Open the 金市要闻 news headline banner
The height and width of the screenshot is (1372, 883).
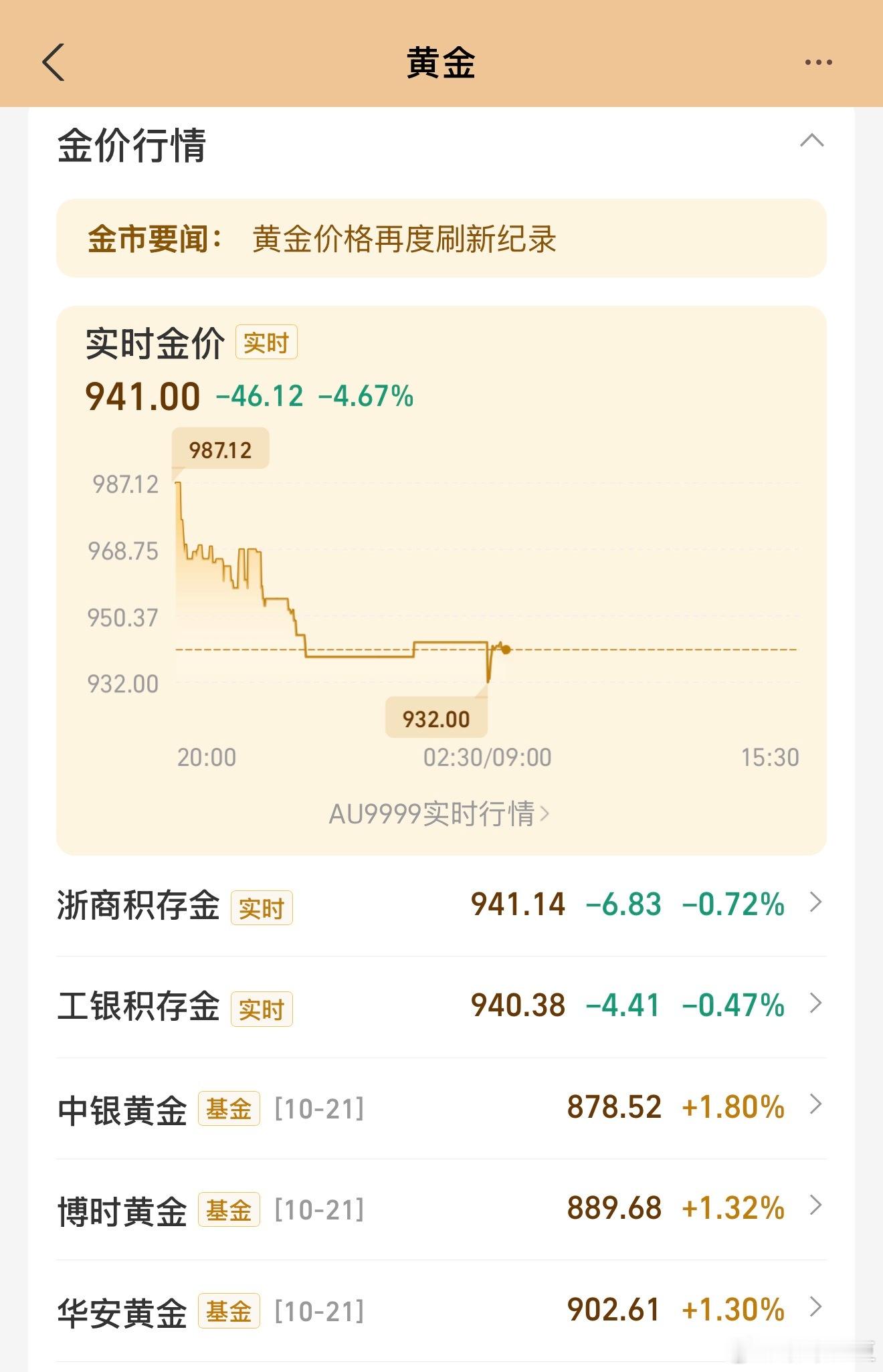441,239
